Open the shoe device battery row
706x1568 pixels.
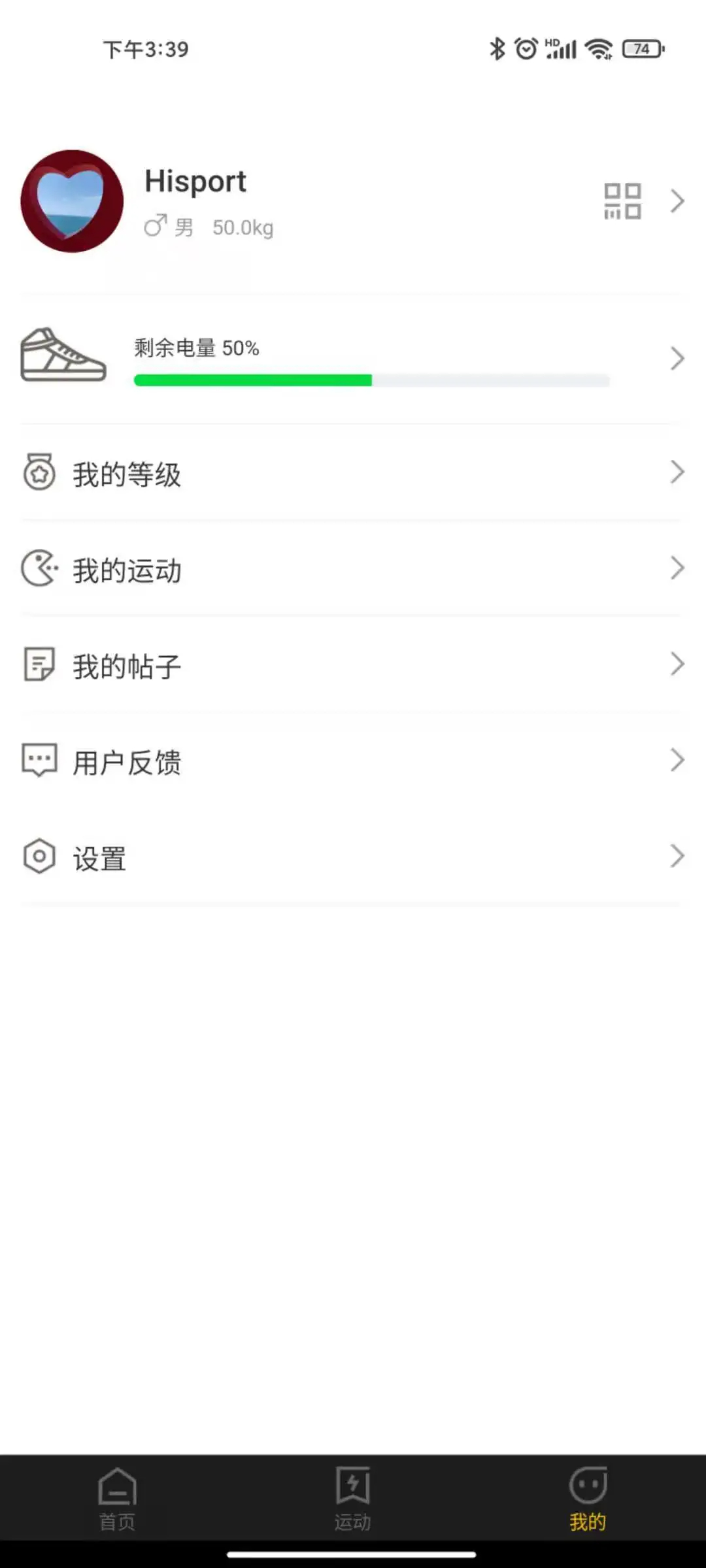(353, 359)
